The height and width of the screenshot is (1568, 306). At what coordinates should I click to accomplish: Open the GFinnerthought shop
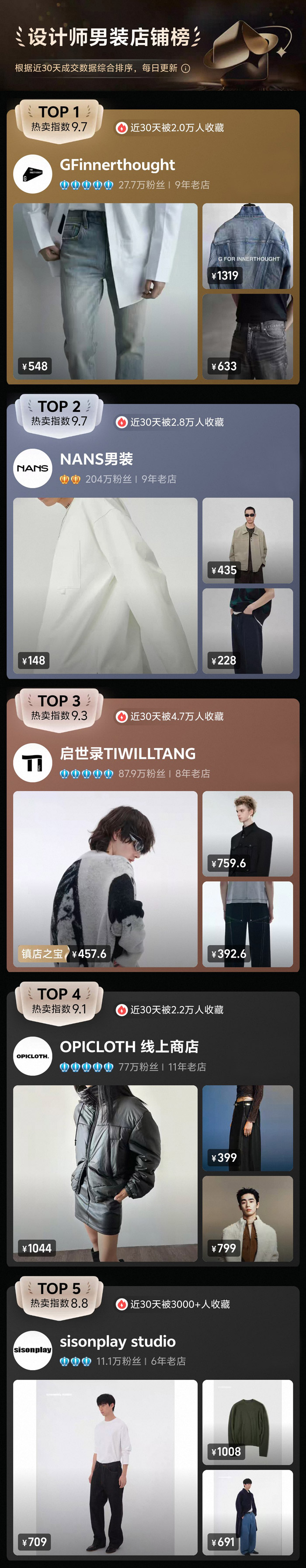[x=117, y=165]
